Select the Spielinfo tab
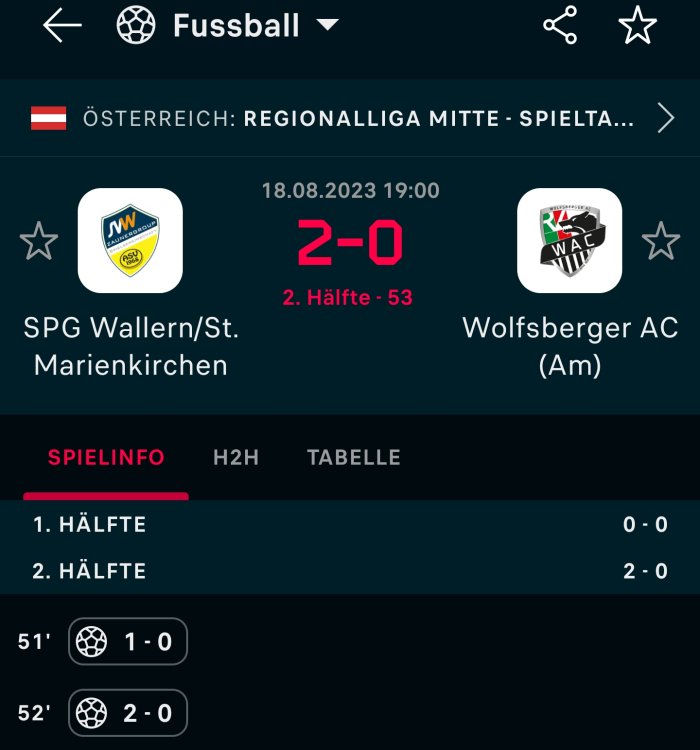This screenshot has width=700, height=750. click(106, 458)
